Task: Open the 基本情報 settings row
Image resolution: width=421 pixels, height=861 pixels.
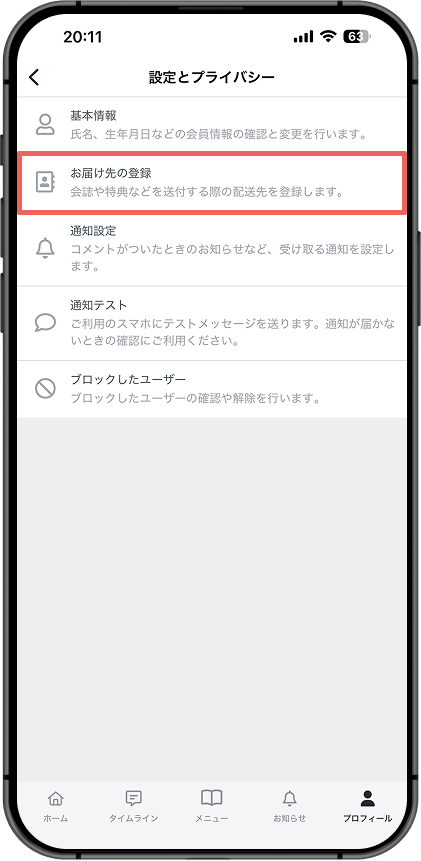Action: (x=211, y=125)
